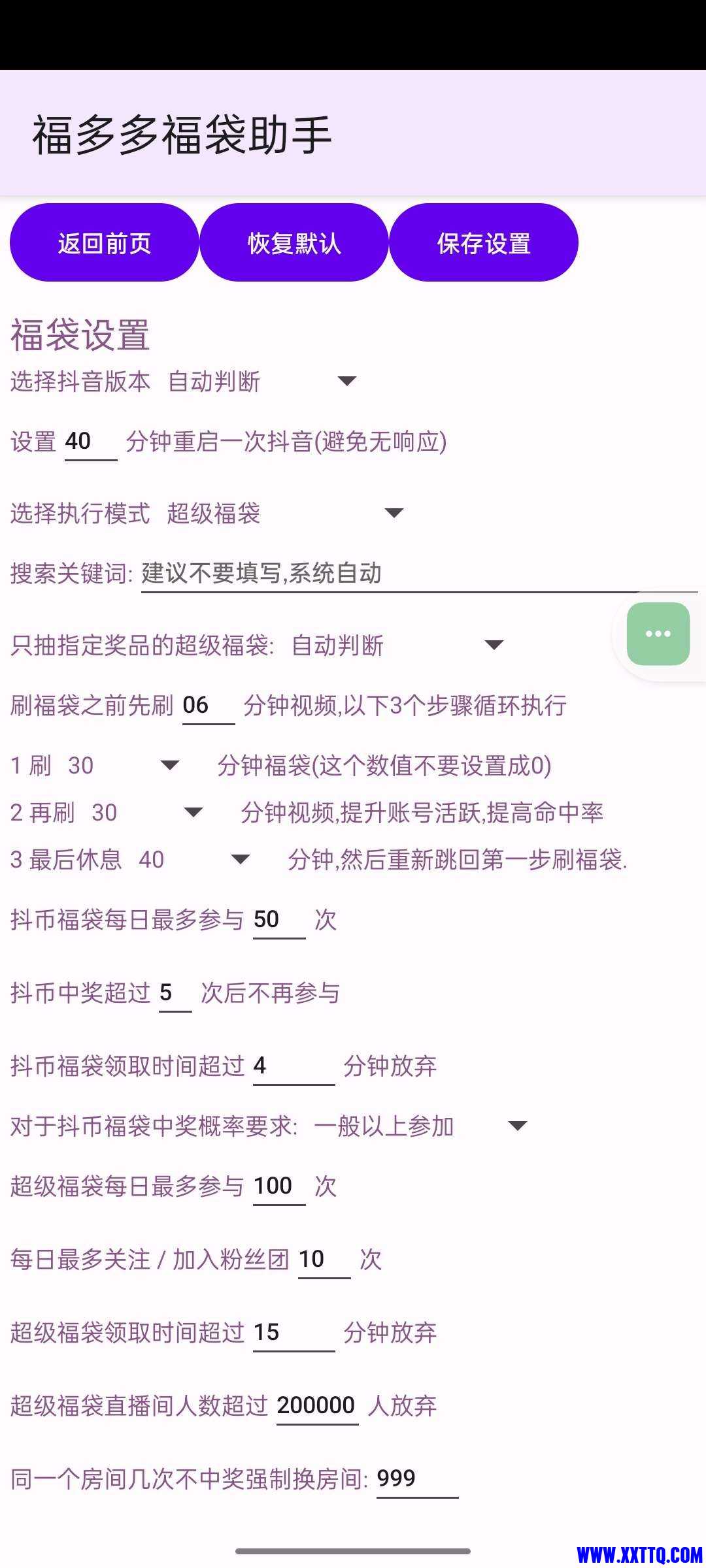
Task: Edit 抖币中奖超过 count field showing 5
Action: click(175, 993)
